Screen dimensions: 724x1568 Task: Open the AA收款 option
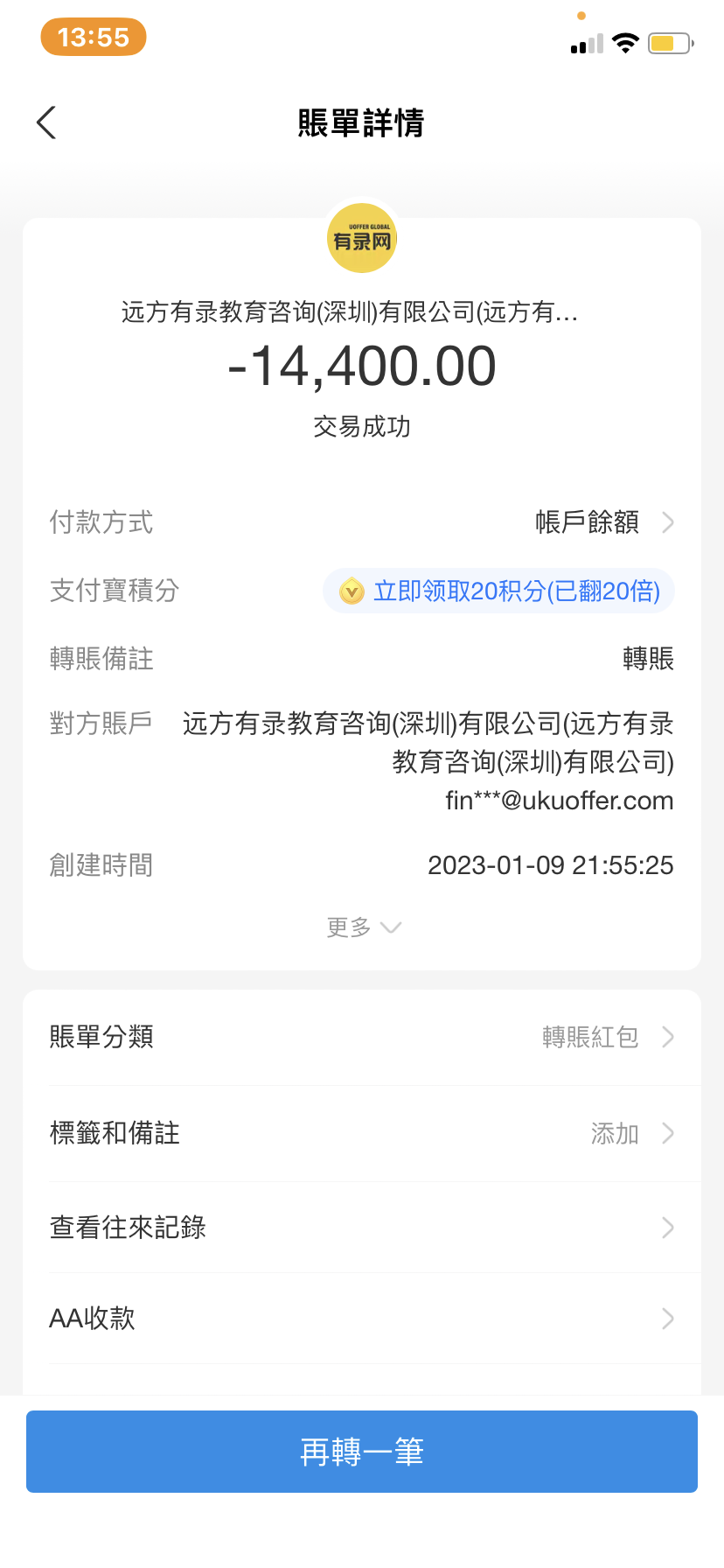pos(362,1319)
